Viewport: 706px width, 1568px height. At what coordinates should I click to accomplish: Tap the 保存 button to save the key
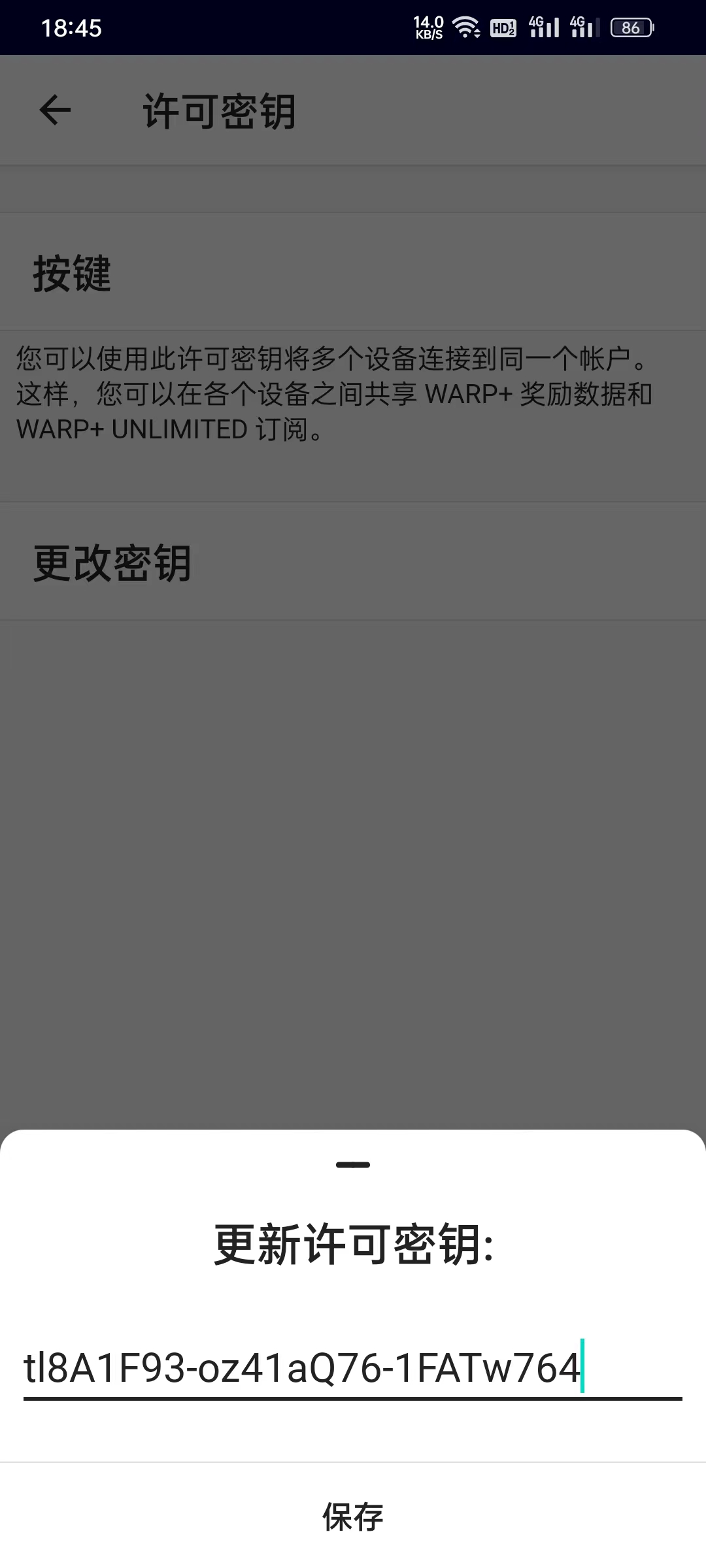click(353, 1516)
